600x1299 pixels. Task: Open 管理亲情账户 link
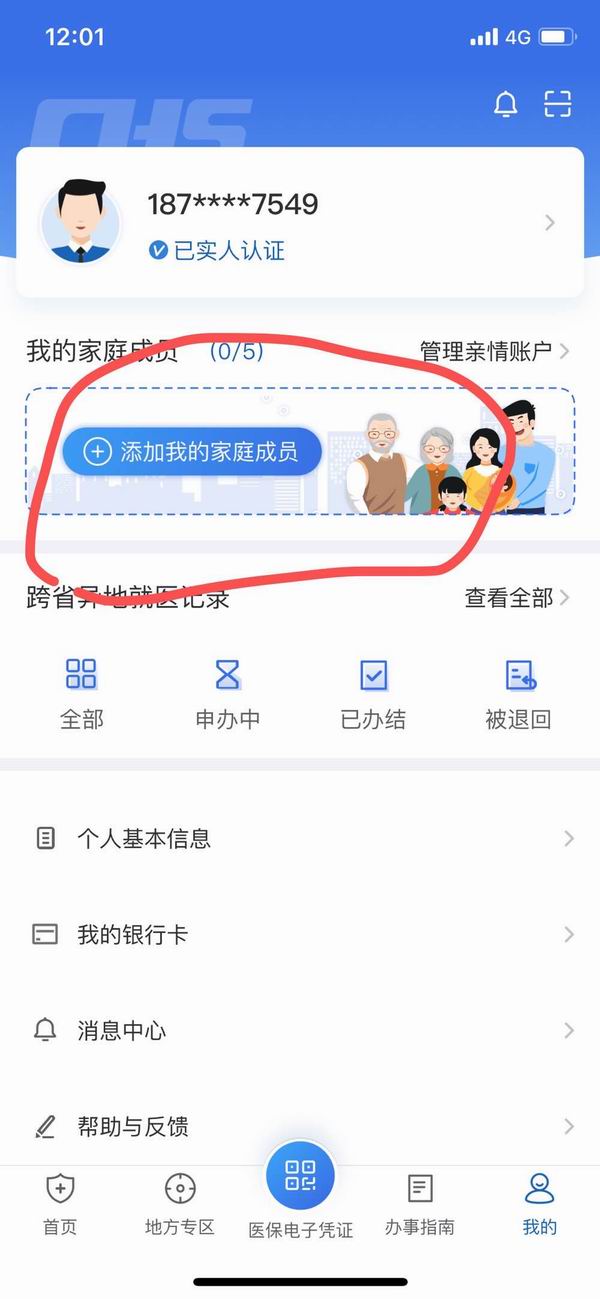click(494, 351)
